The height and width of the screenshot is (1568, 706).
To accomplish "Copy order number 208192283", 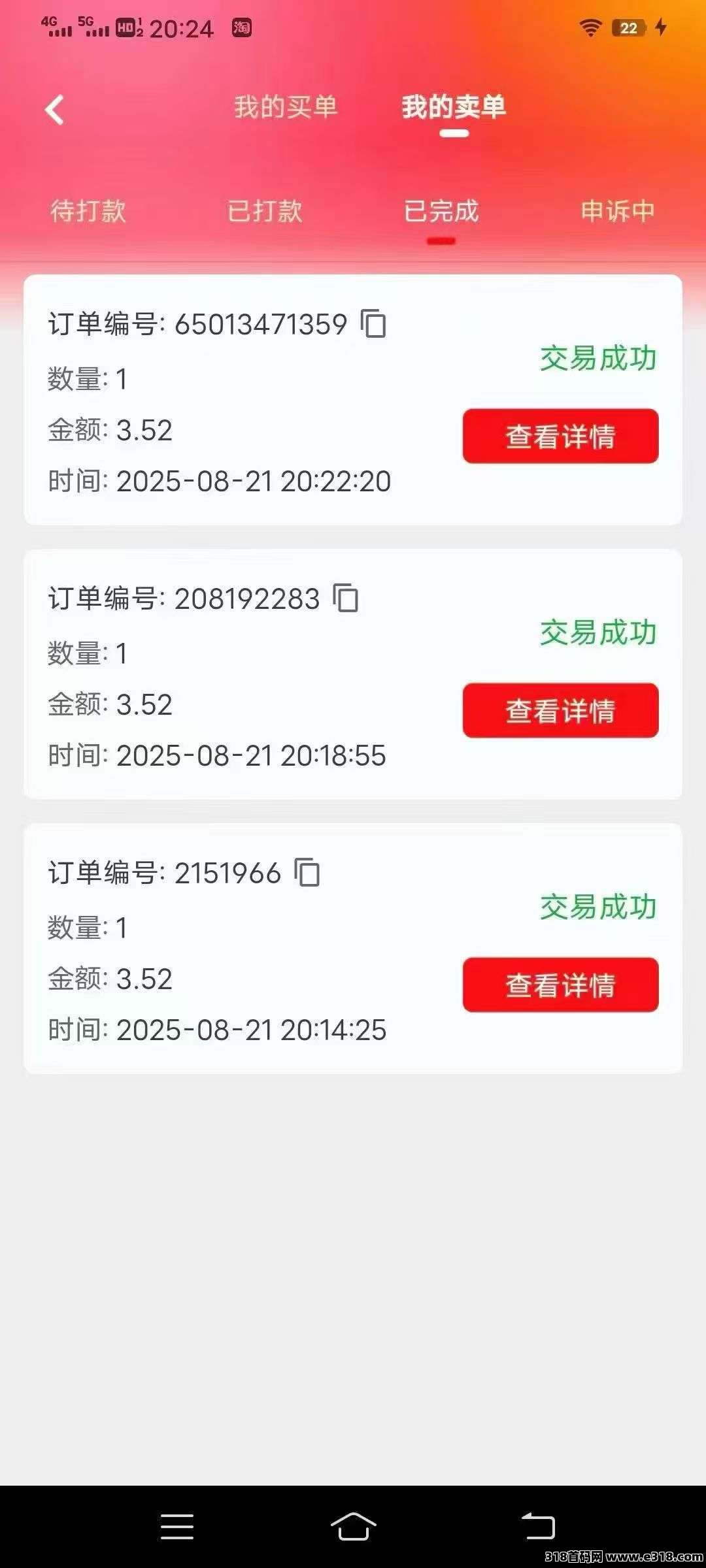I will point(346,598).
